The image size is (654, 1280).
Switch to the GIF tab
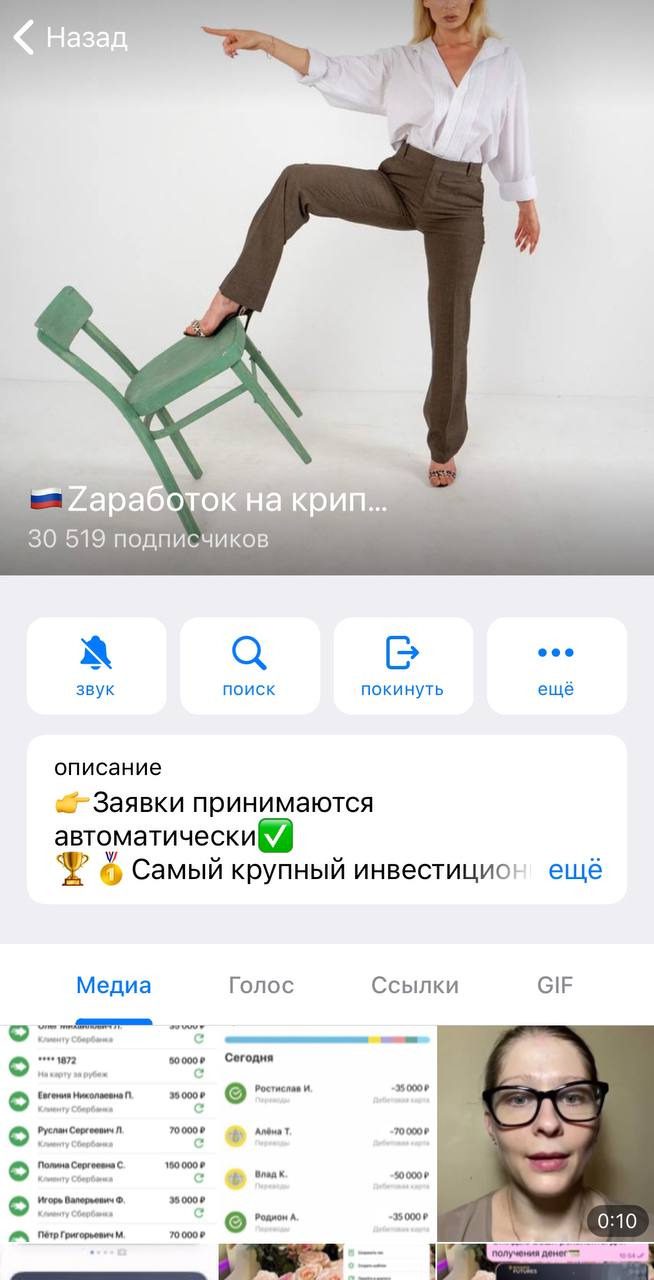tap(555, 985)
